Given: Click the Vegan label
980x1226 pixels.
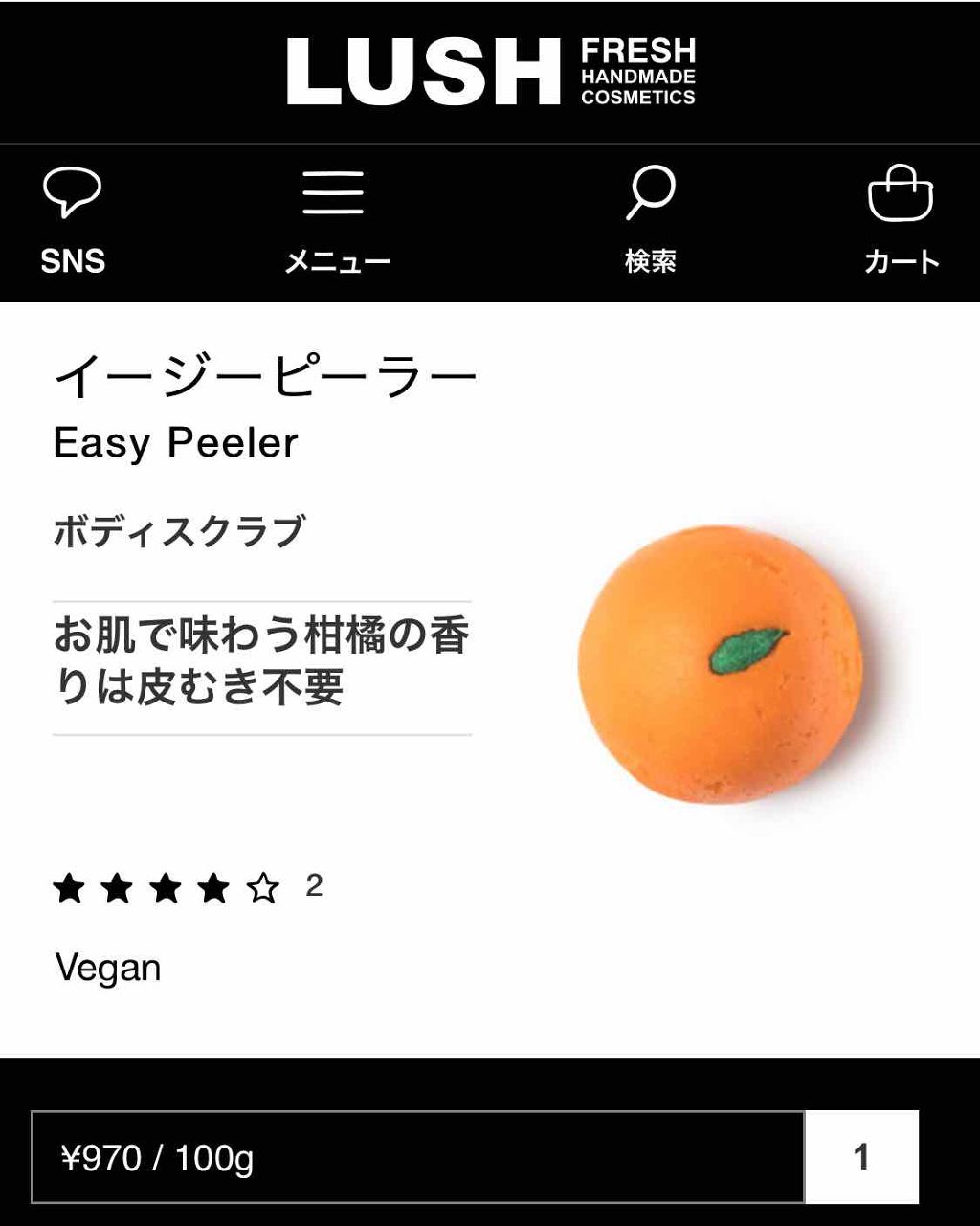Looking at the screenshot, I should click(107, 967).
